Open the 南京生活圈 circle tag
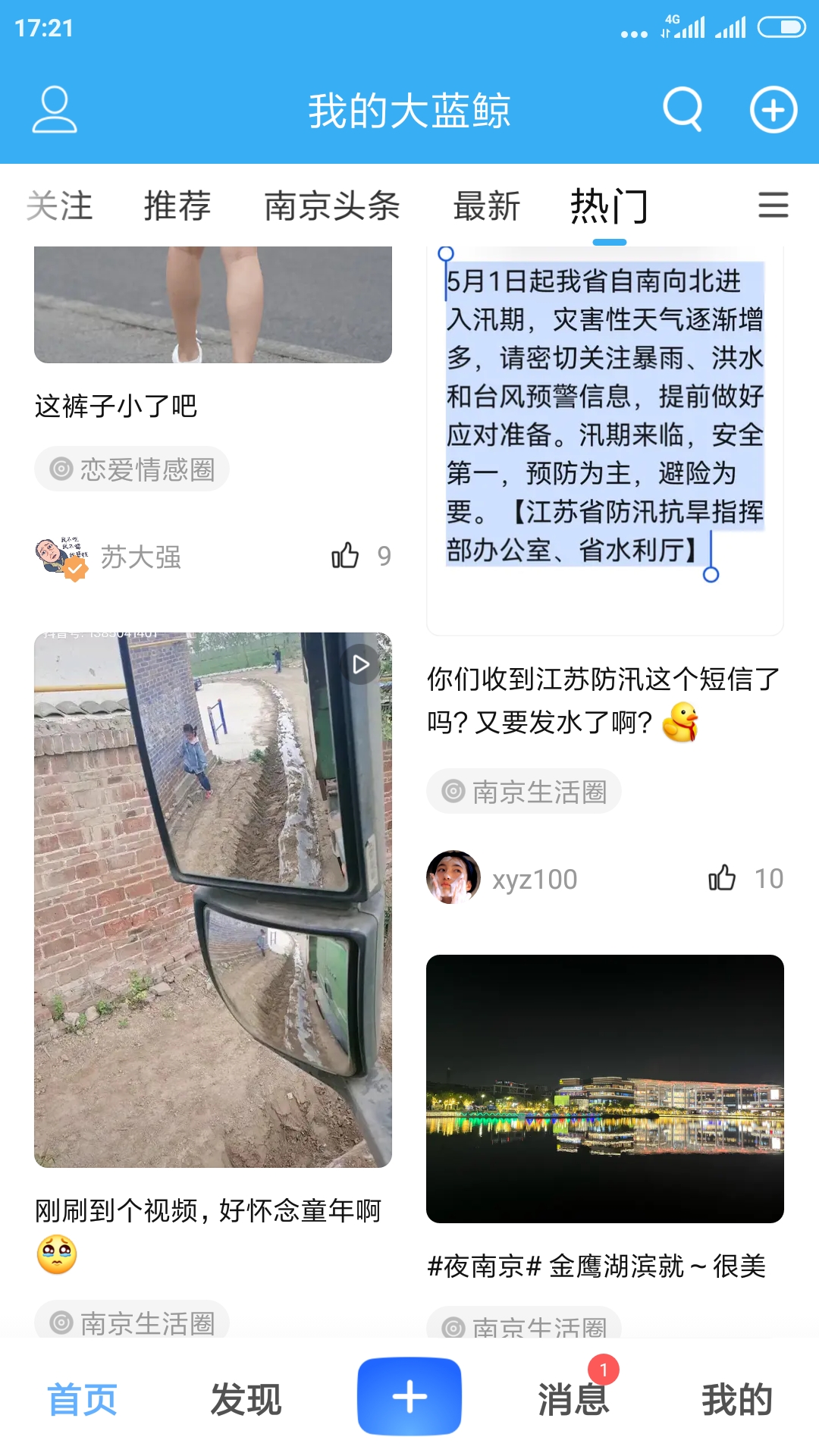Screen dimensions: 819x1456 click(x=524, y=790)
